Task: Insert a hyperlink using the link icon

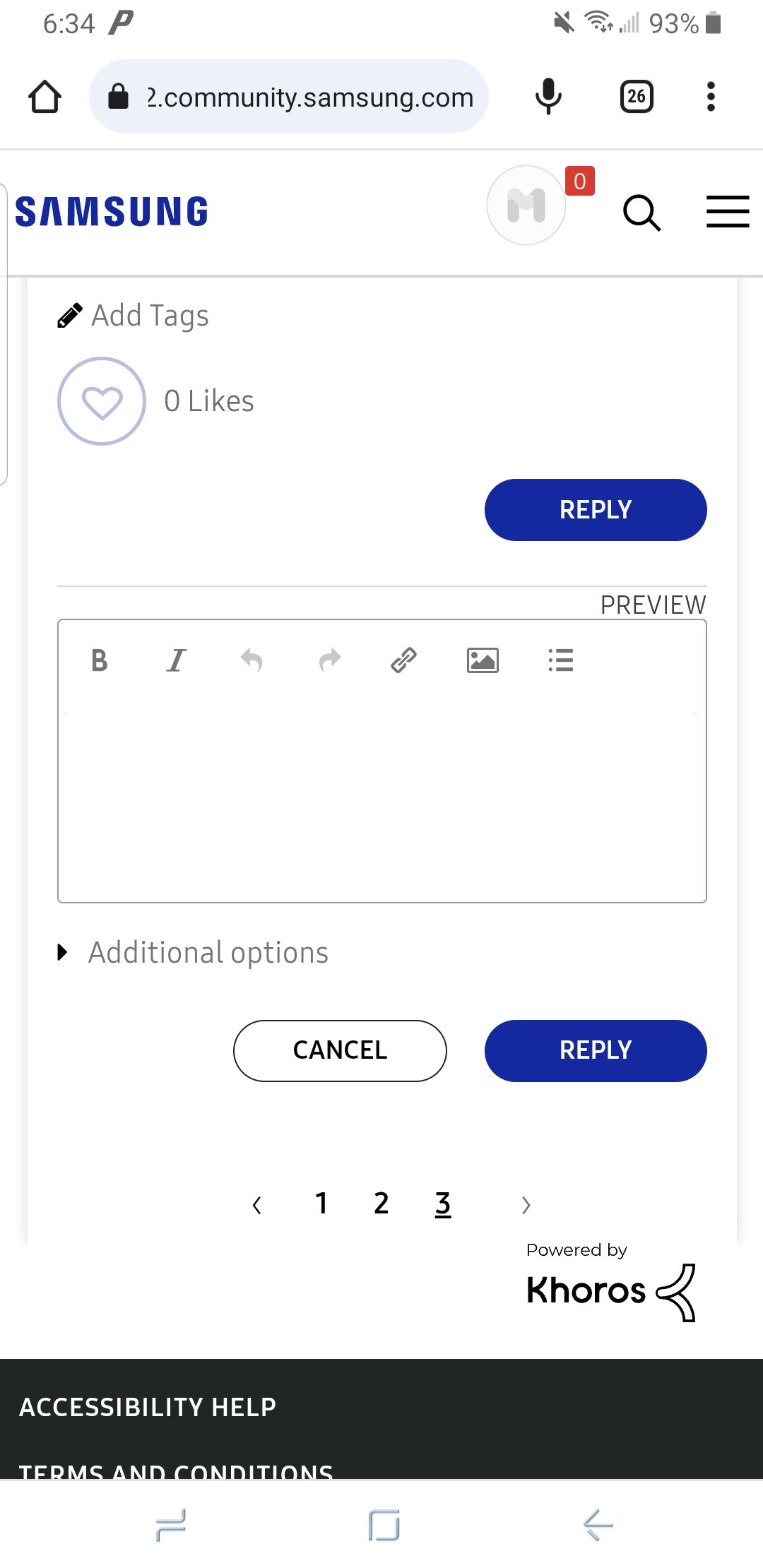Action: [405, 660]
